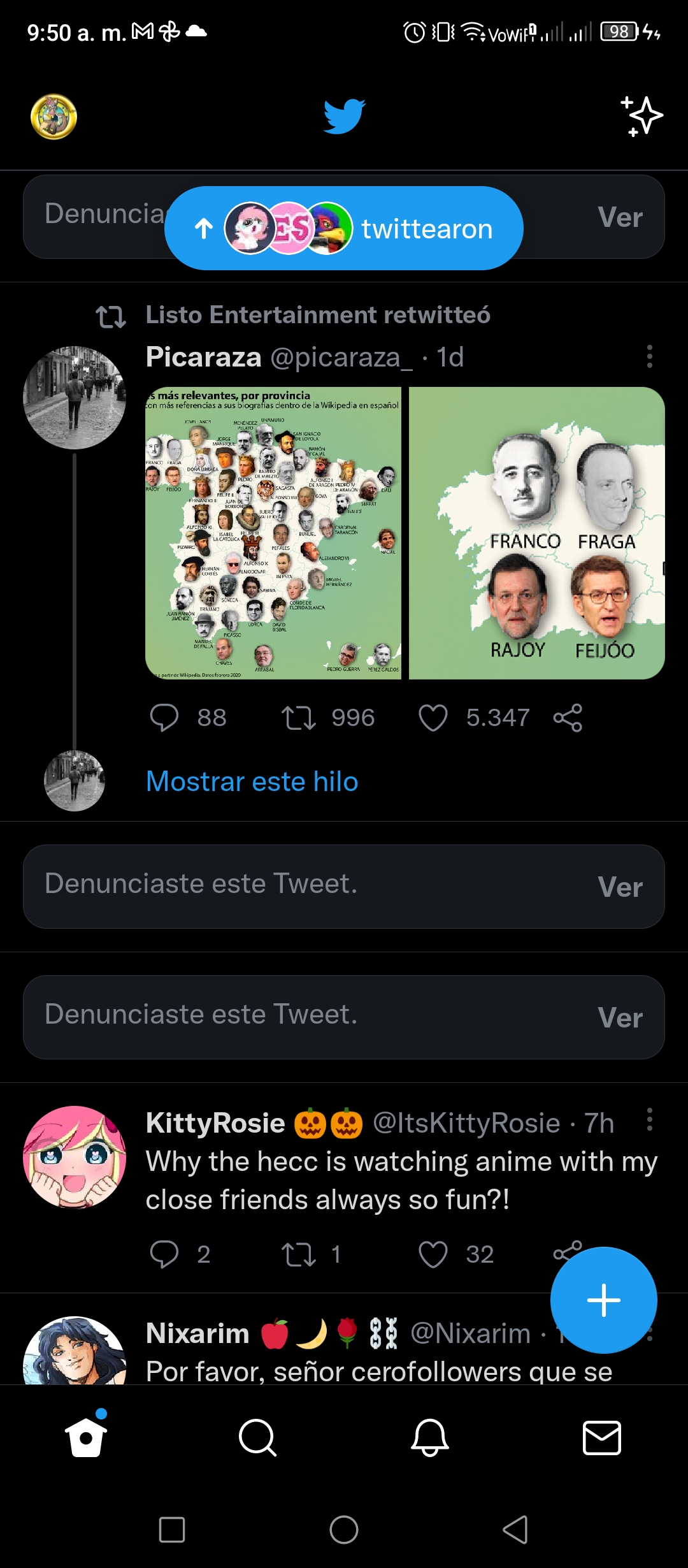
Task: Open the Franco Fraga Rajoy Feijóo image
Action: pyautogui.click(x=536, y=533)
